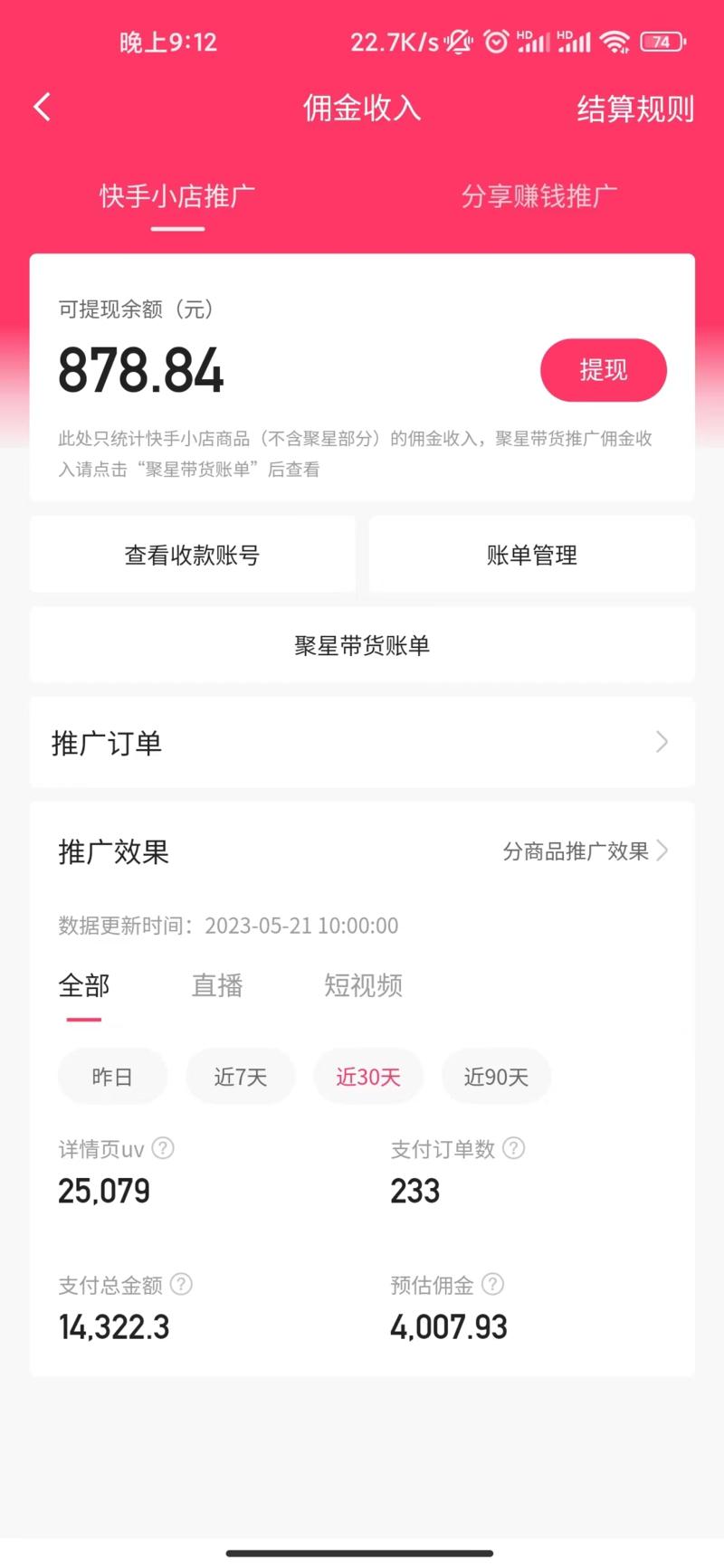Select the 近90天 date filter
The width and height of the screenshot is (724, 1568).
(496, 1076)
